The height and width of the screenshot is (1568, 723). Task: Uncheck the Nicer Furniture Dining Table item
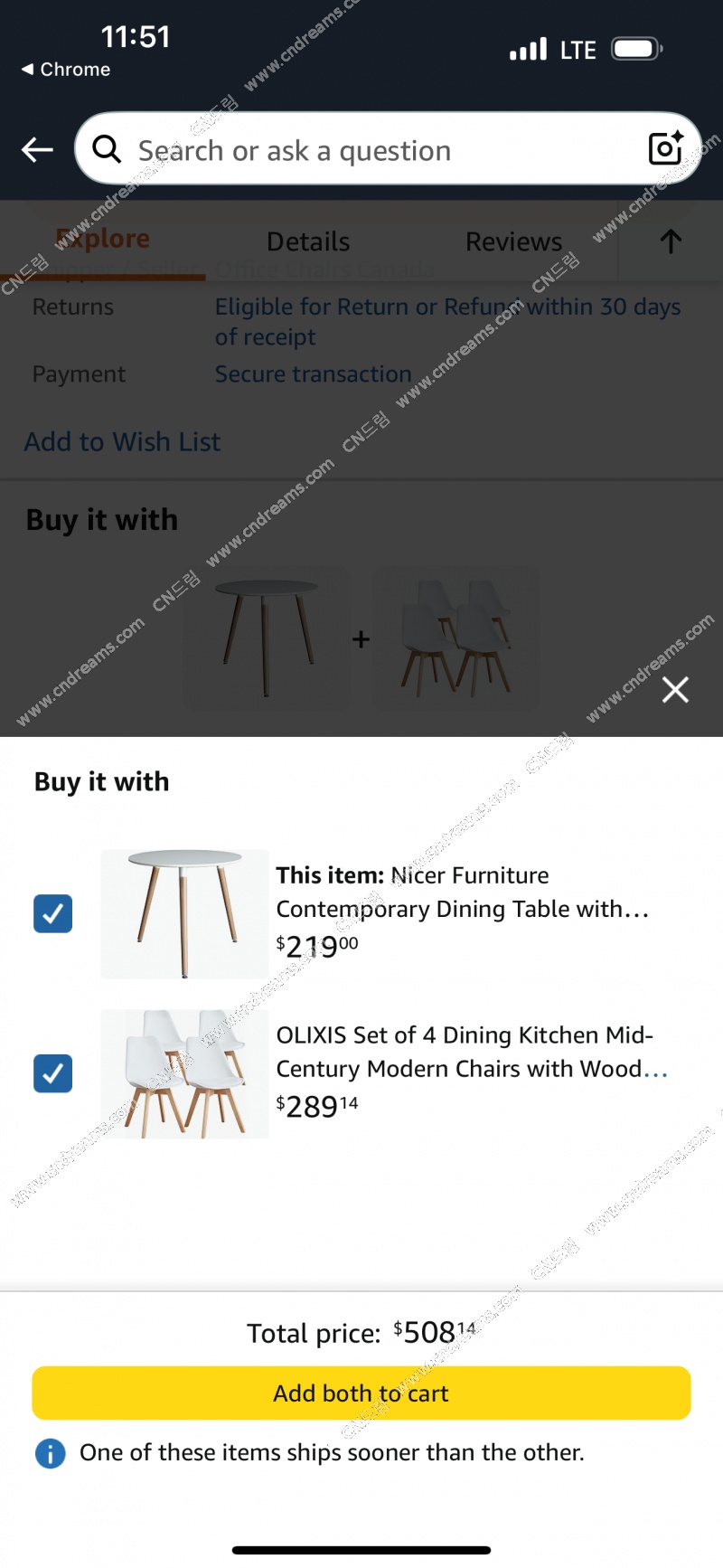click(x=53, y=913)
